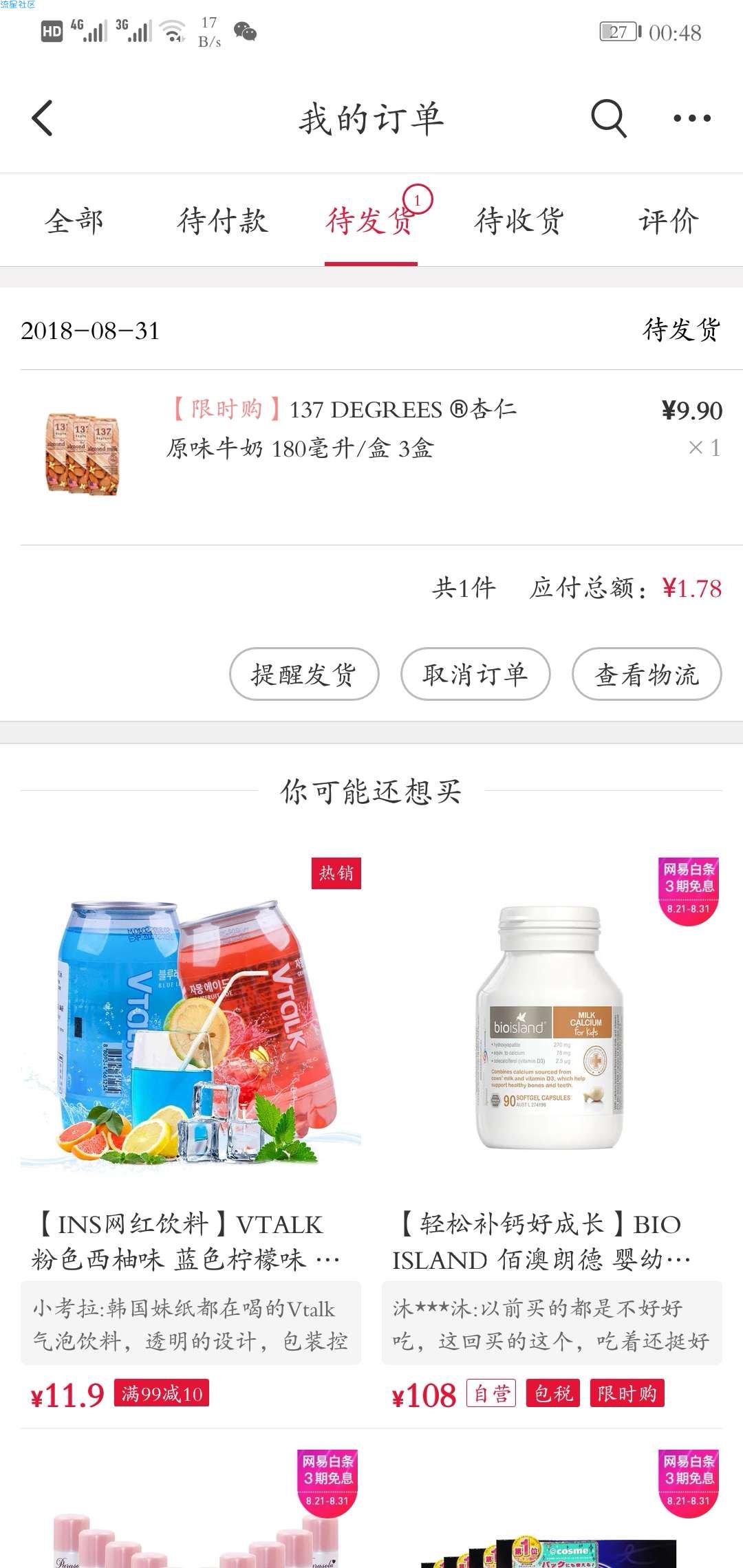Tap 提醒发货 to remind the seller
This screenshot has height=1568, width=743.
pyautogui.click(x=304, y=674)
